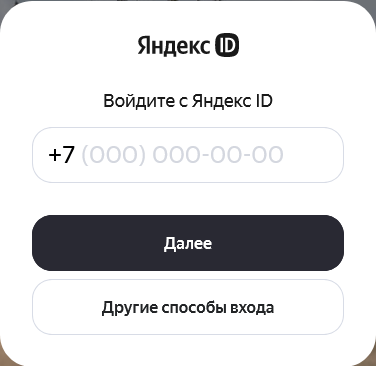Tap the phone number input field
This screenshot has width=376, height=366.
coord(188,155)
